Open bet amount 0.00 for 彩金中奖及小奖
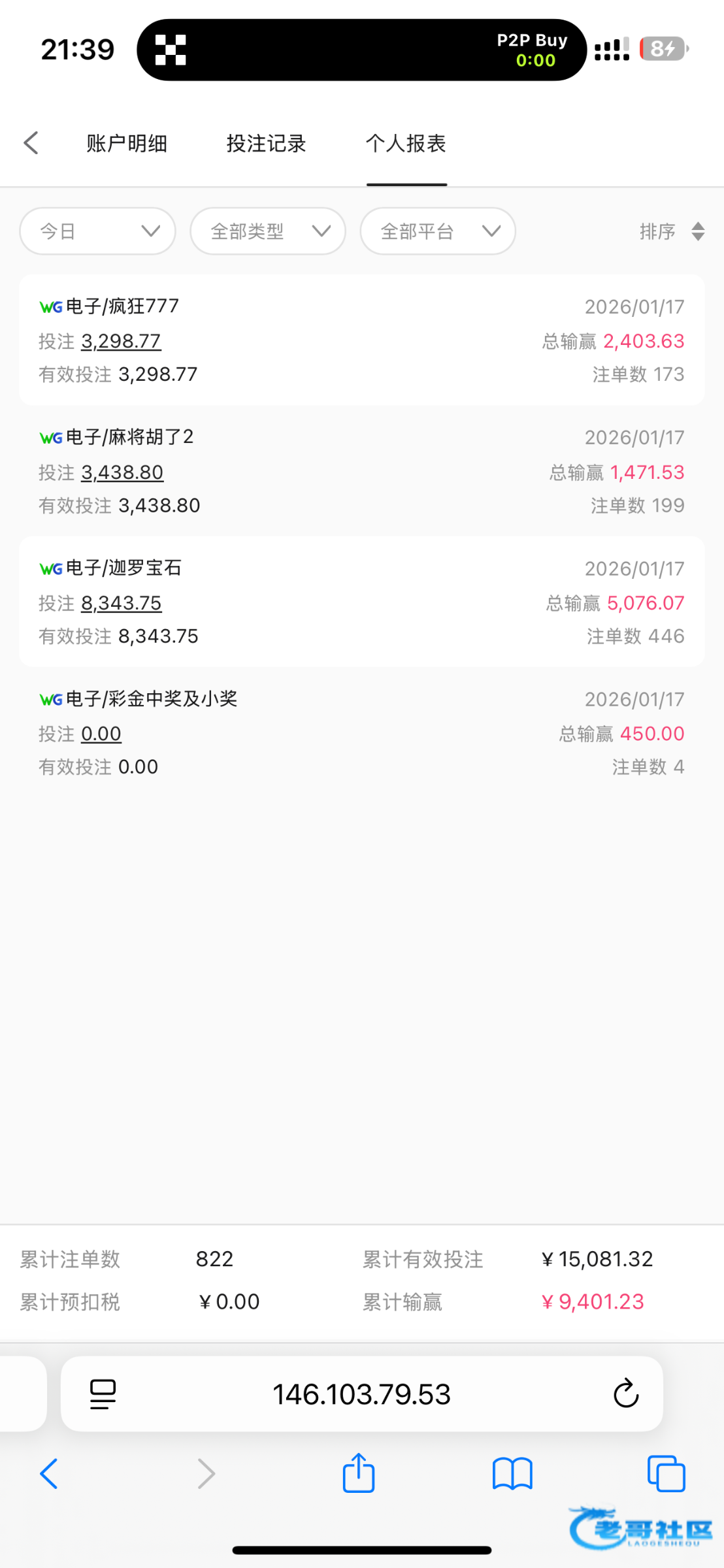This screenshot has height=1568, width=724. click(101, 734)
